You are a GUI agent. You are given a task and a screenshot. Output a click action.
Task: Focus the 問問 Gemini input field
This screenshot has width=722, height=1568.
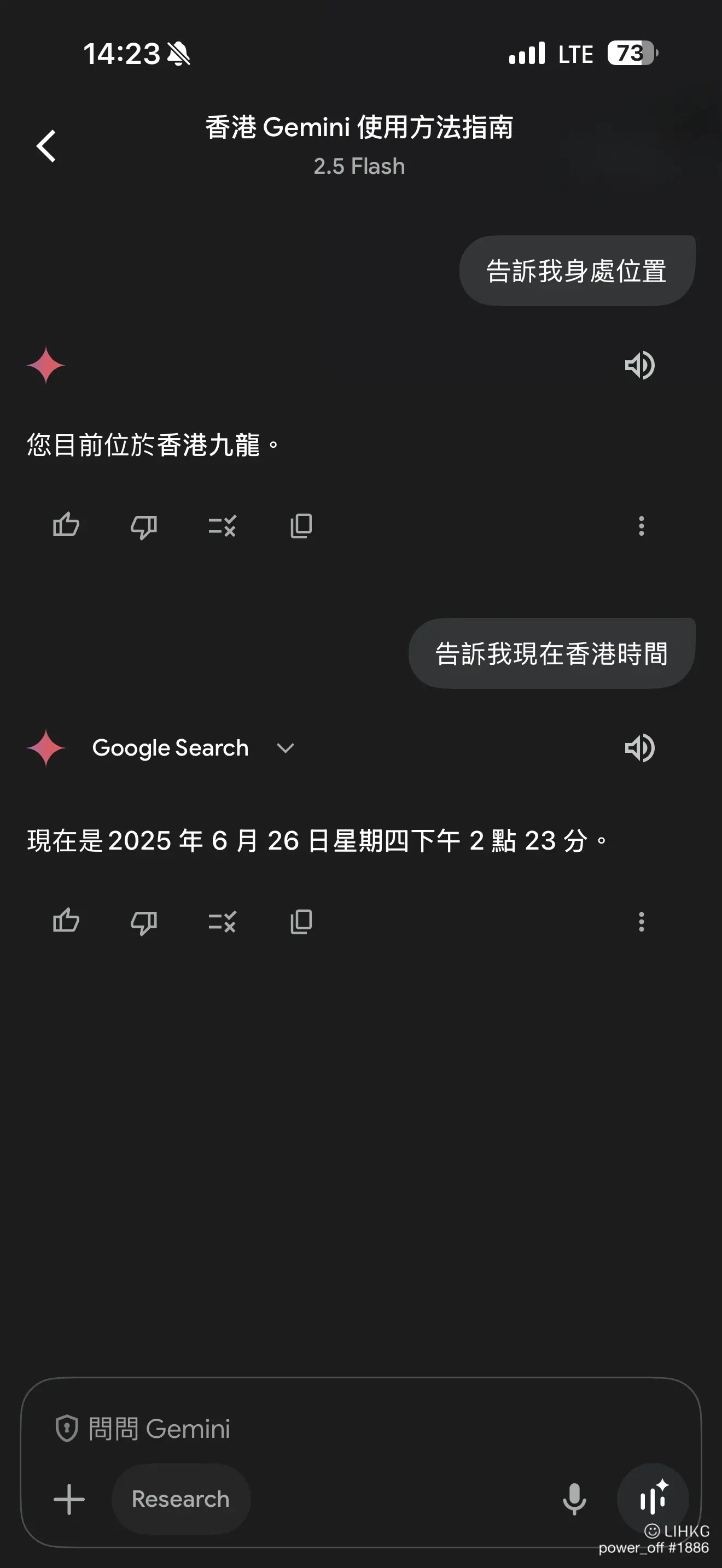click(x=360, y=1428)
